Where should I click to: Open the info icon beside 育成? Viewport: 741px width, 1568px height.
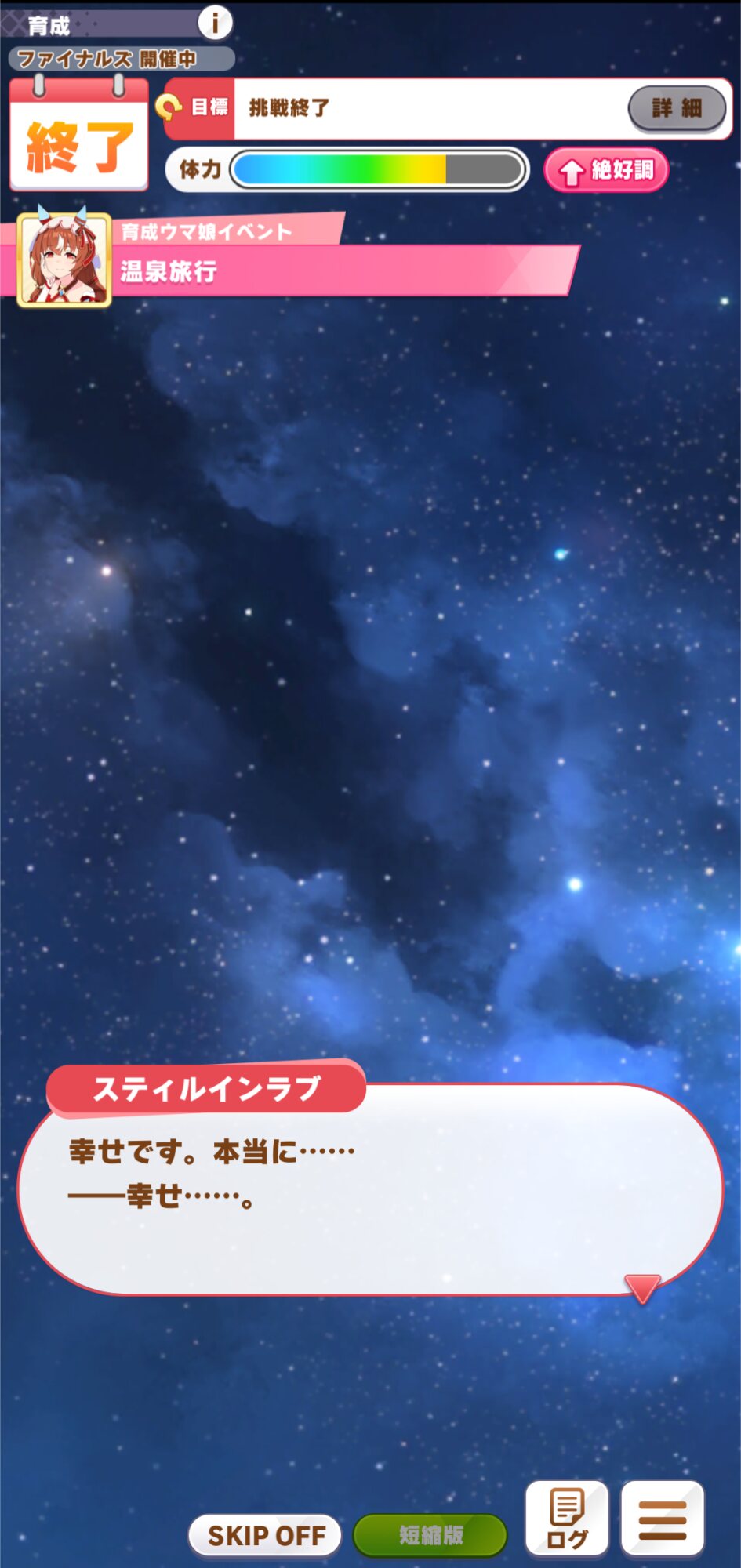coord(214,22)
